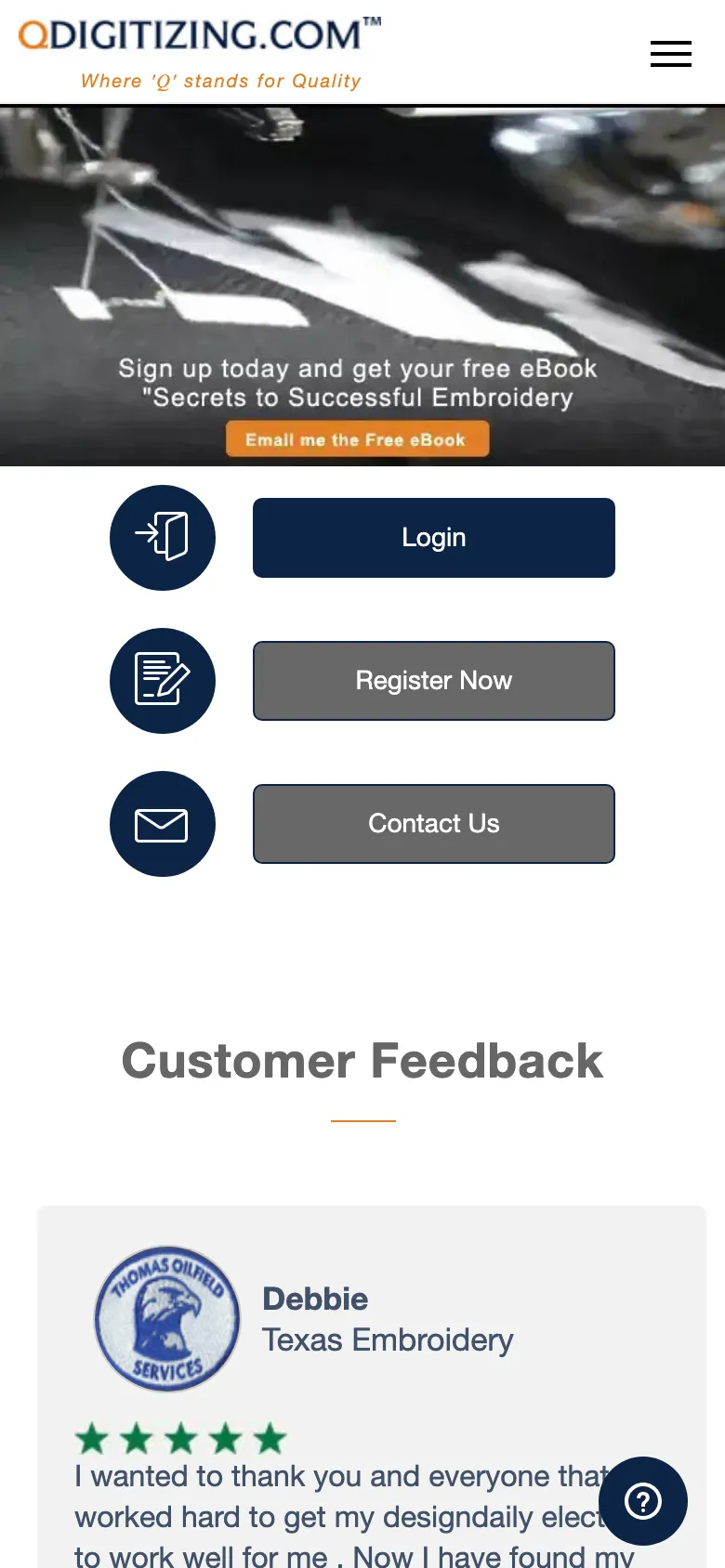Open the floating help question button
The height and width of the screenshot is (1568, 725).
coord(642,1500)
